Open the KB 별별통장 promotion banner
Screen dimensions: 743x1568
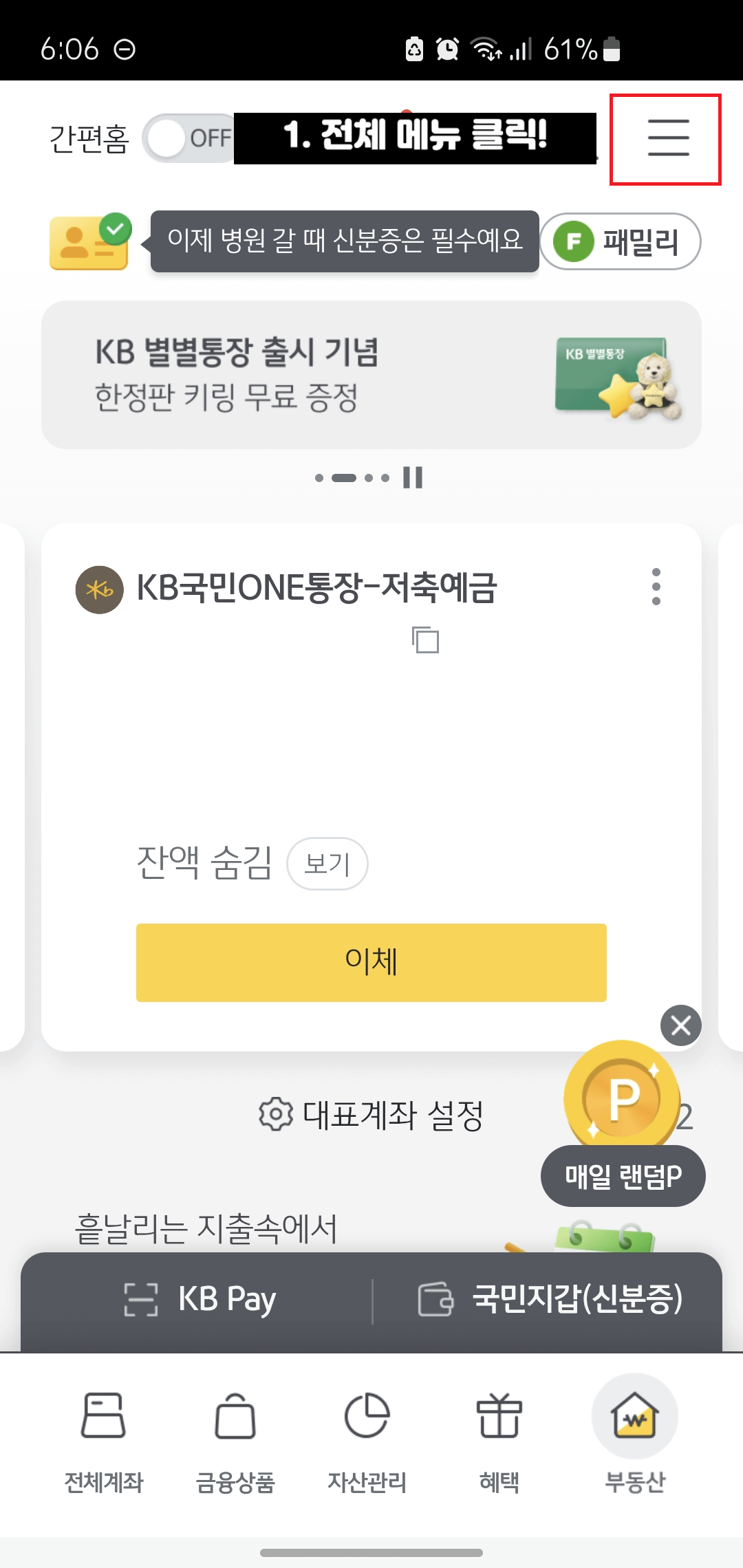(371, 373)
